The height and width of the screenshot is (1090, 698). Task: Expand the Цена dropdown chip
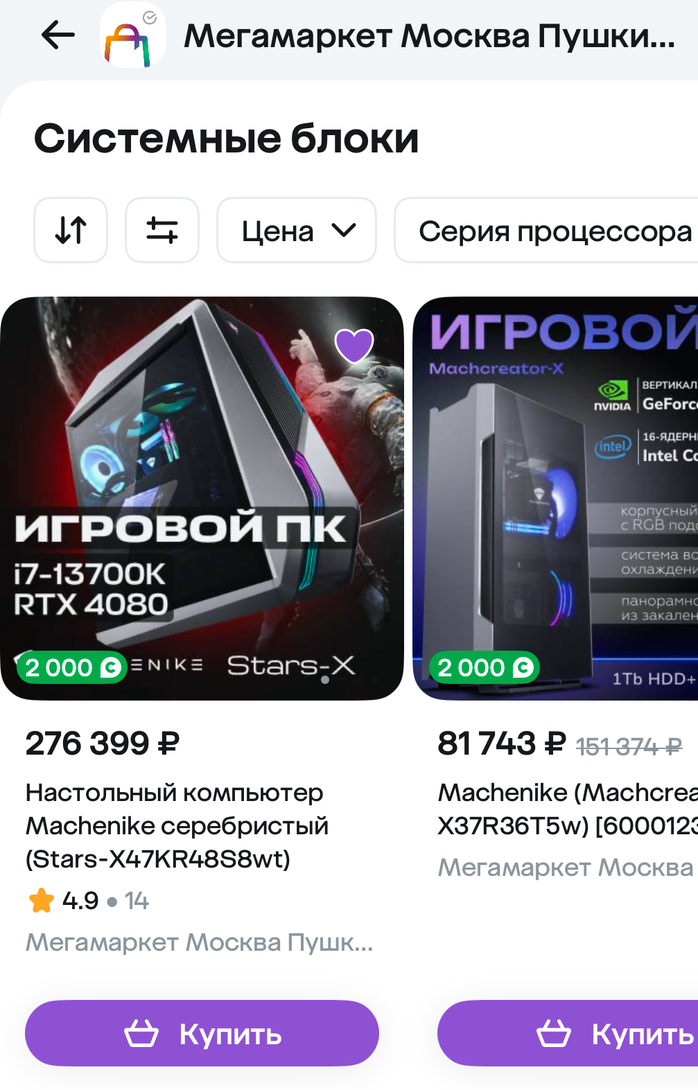point(297,231)
